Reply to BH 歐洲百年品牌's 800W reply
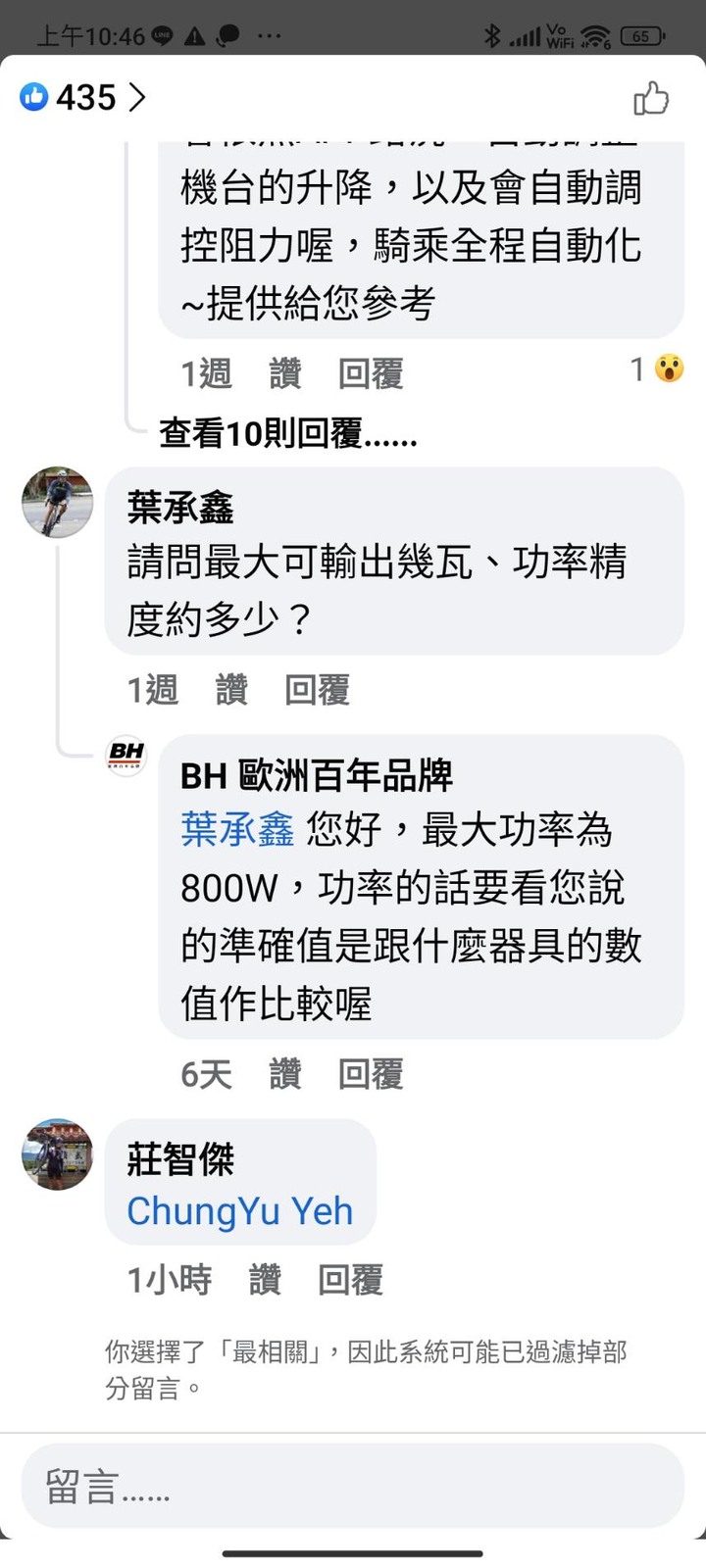This screenshot has height=1568, width=706. pyautogui.click(x=371, y=1074)
